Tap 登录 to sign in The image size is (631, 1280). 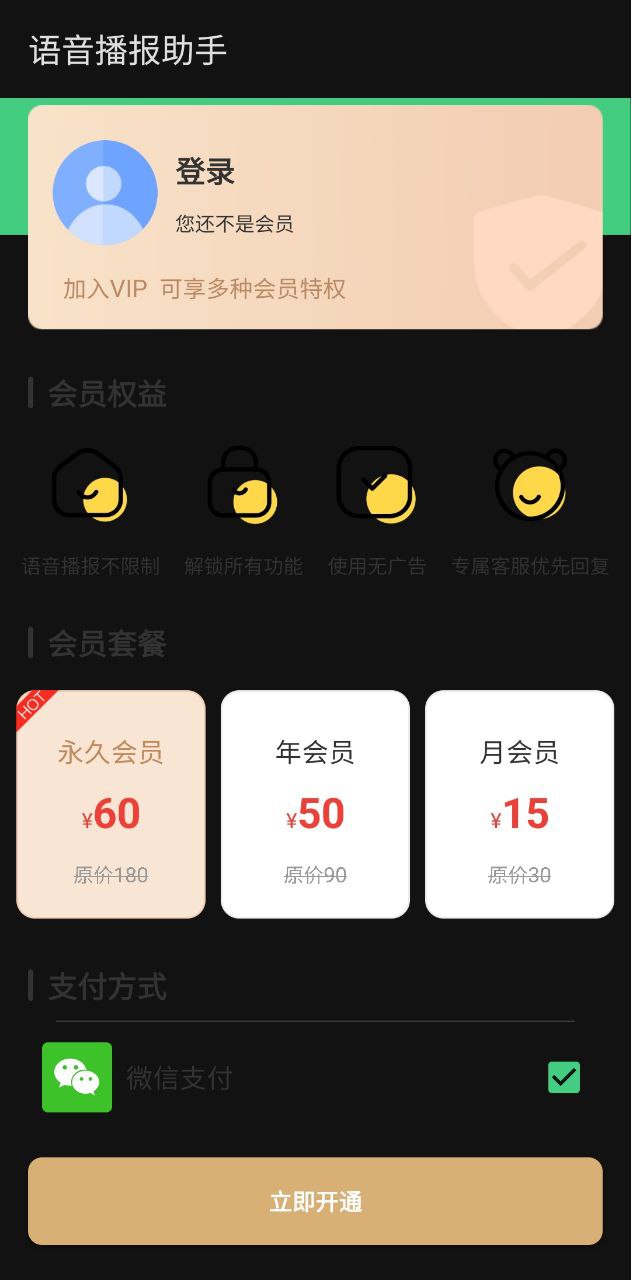(x=205, y=172)
